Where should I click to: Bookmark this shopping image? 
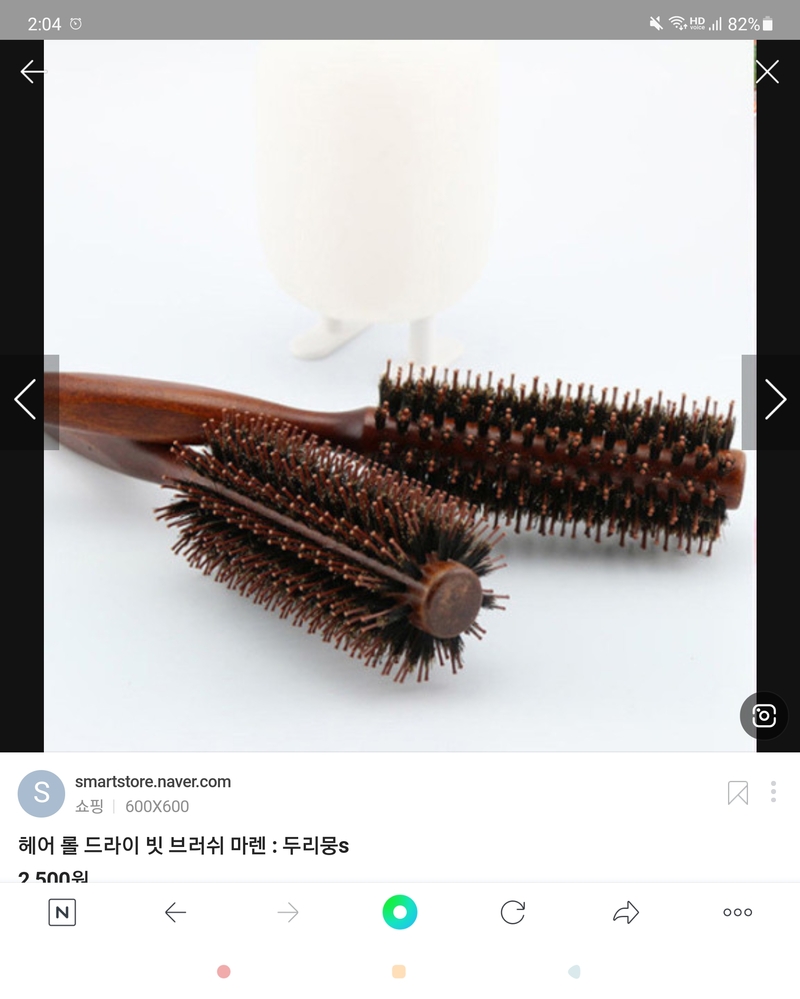tap(738, 793)
